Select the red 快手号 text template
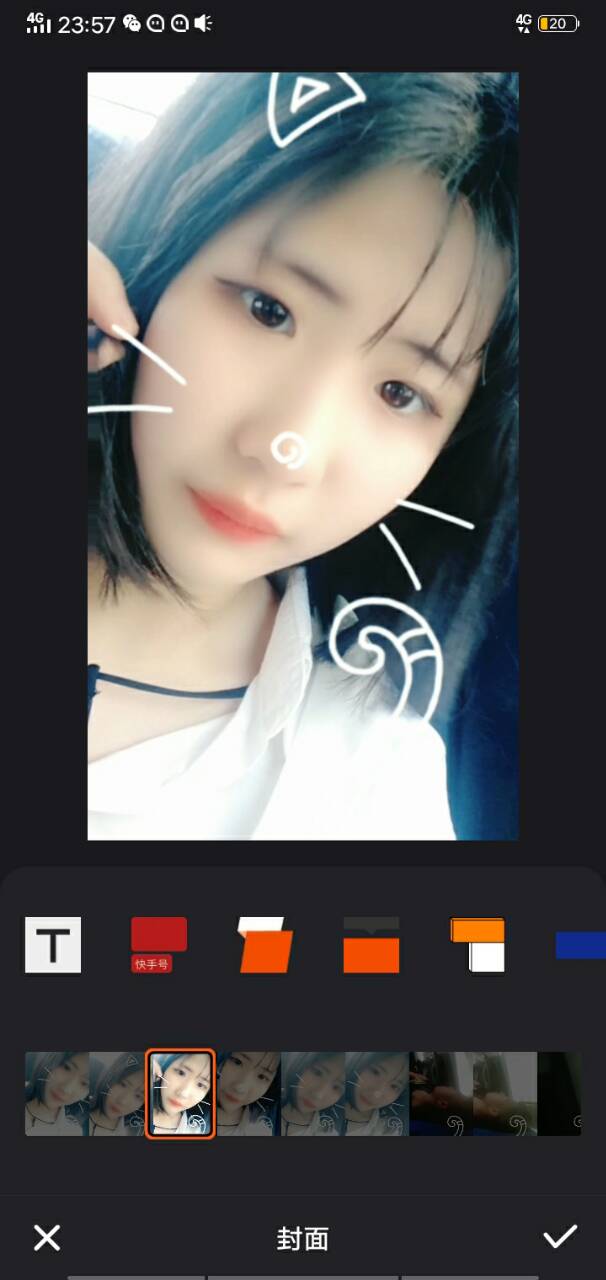The height and width of the screenshot is (1280, 606). [159, 945]
